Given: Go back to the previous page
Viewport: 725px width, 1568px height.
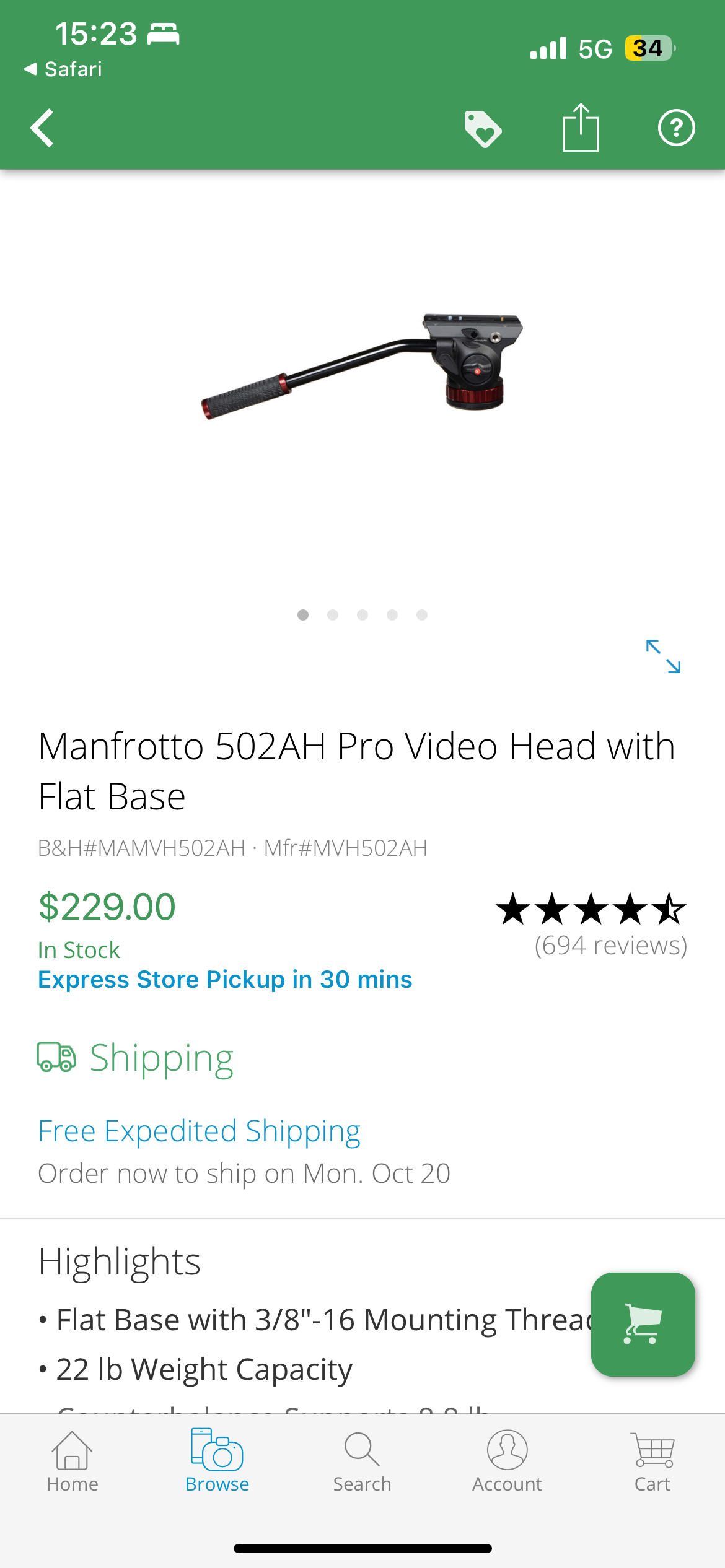Looking at the screenshot, I should 42,128.
